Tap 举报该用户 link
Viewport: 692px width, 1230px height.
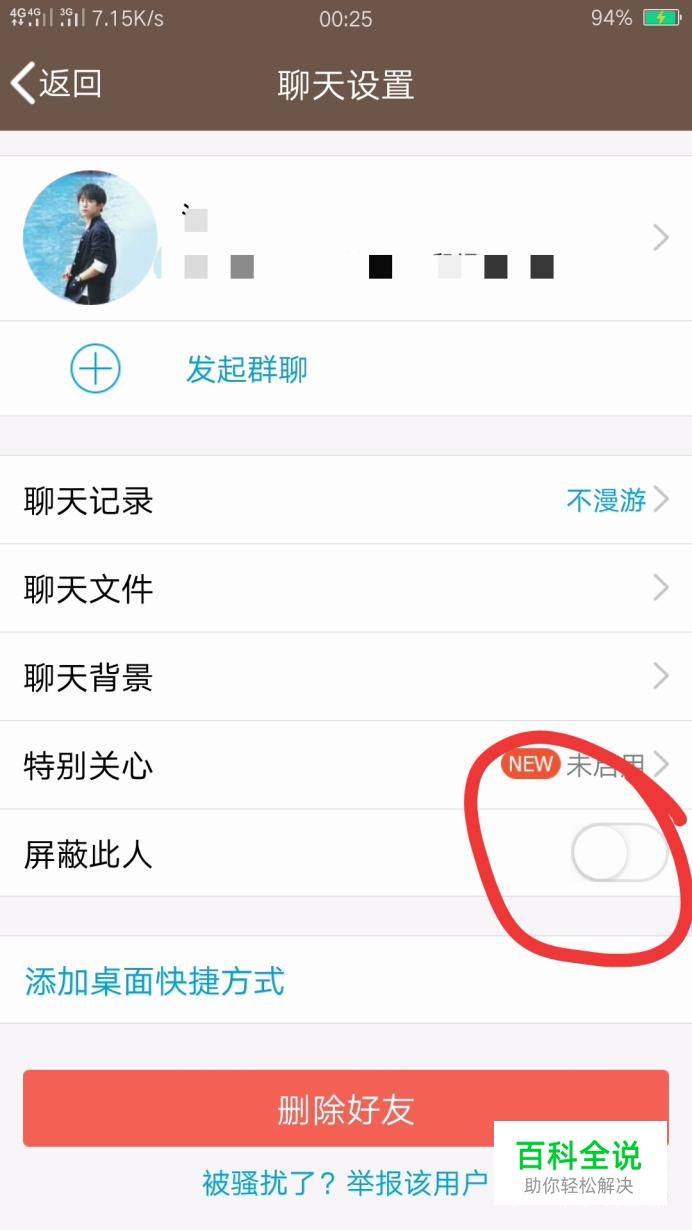coord(417,1183)
